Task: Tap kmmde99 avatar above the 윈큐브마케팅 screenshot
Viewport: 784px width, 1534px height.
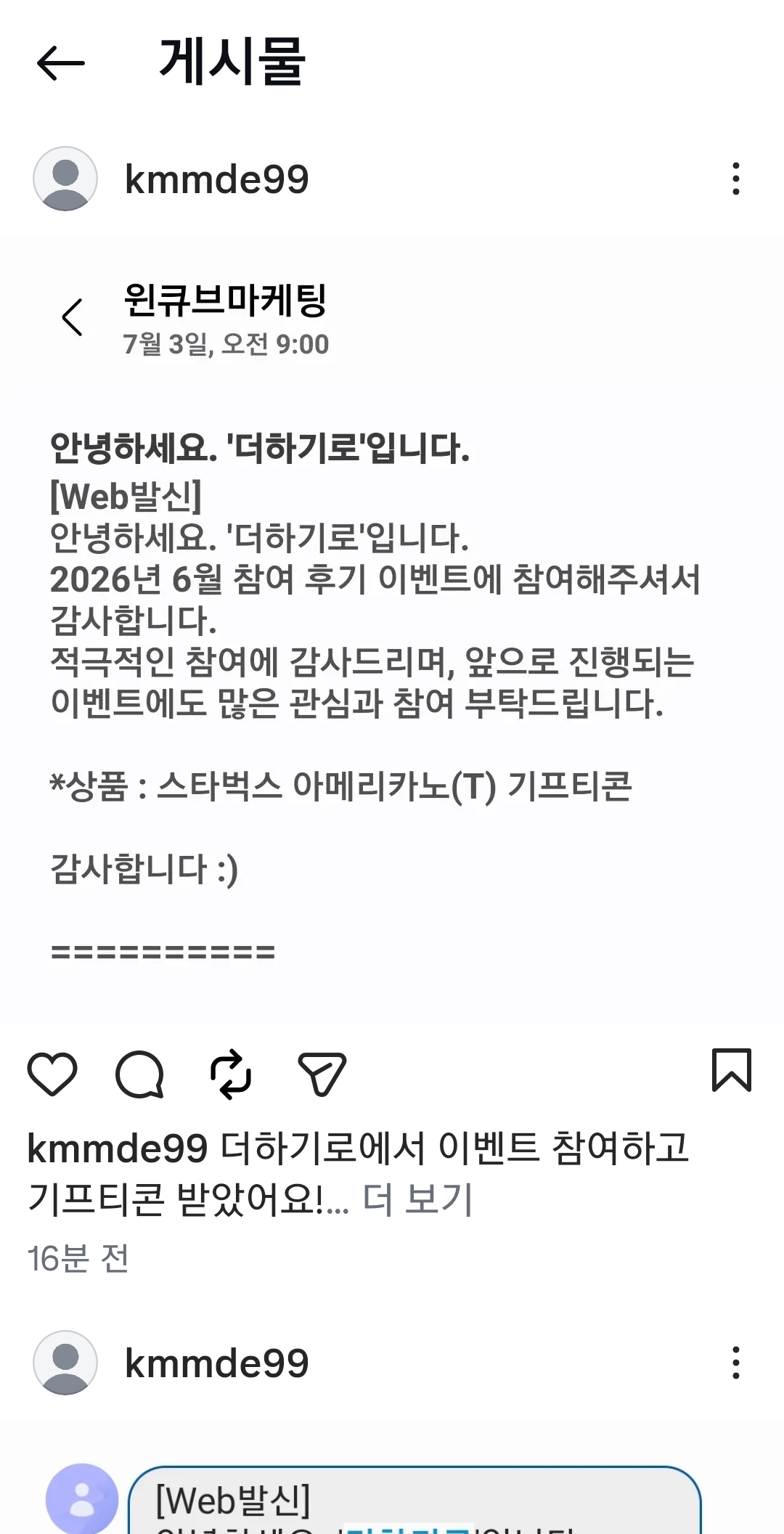Action: tap(65, 179)
